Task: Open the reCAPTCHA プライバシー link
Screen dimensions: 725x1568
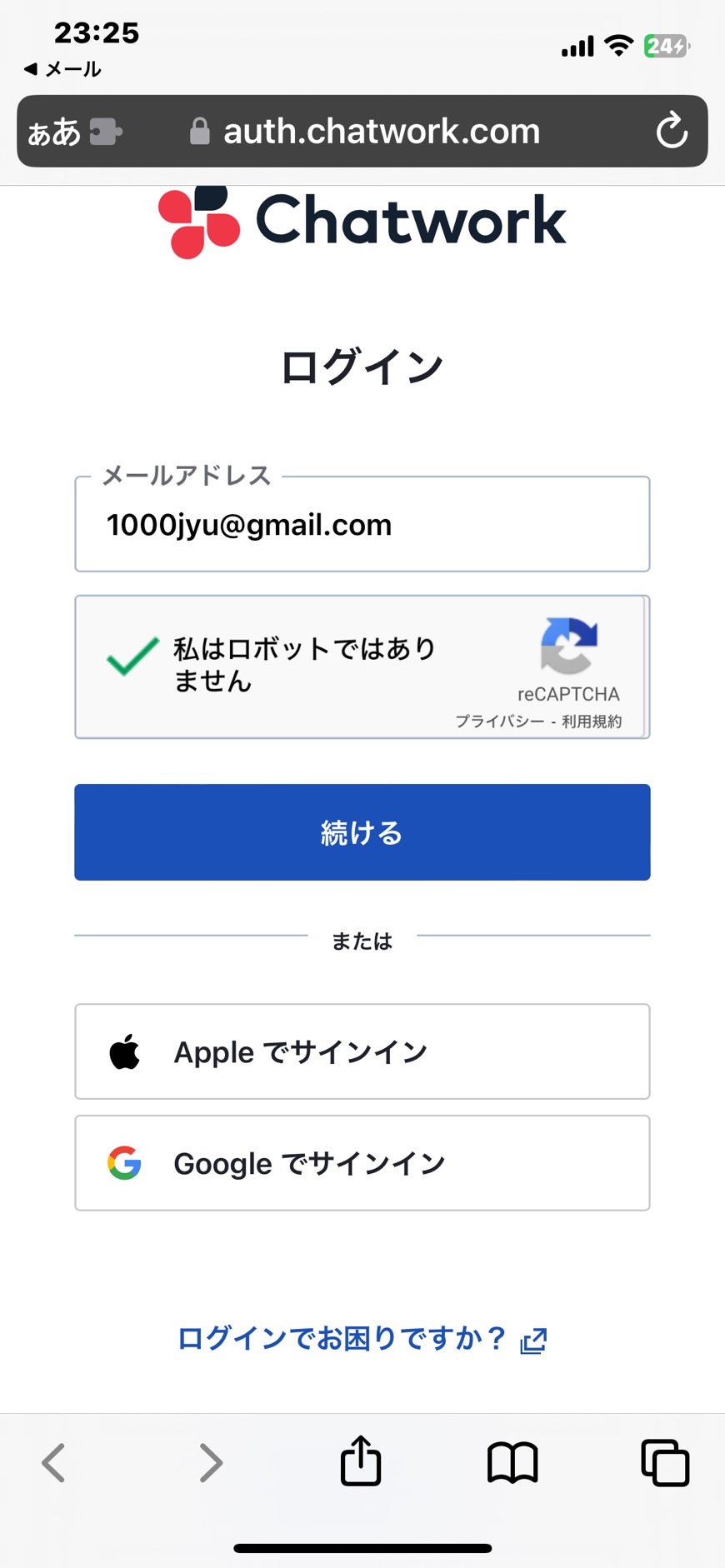Action: [499, 722]
